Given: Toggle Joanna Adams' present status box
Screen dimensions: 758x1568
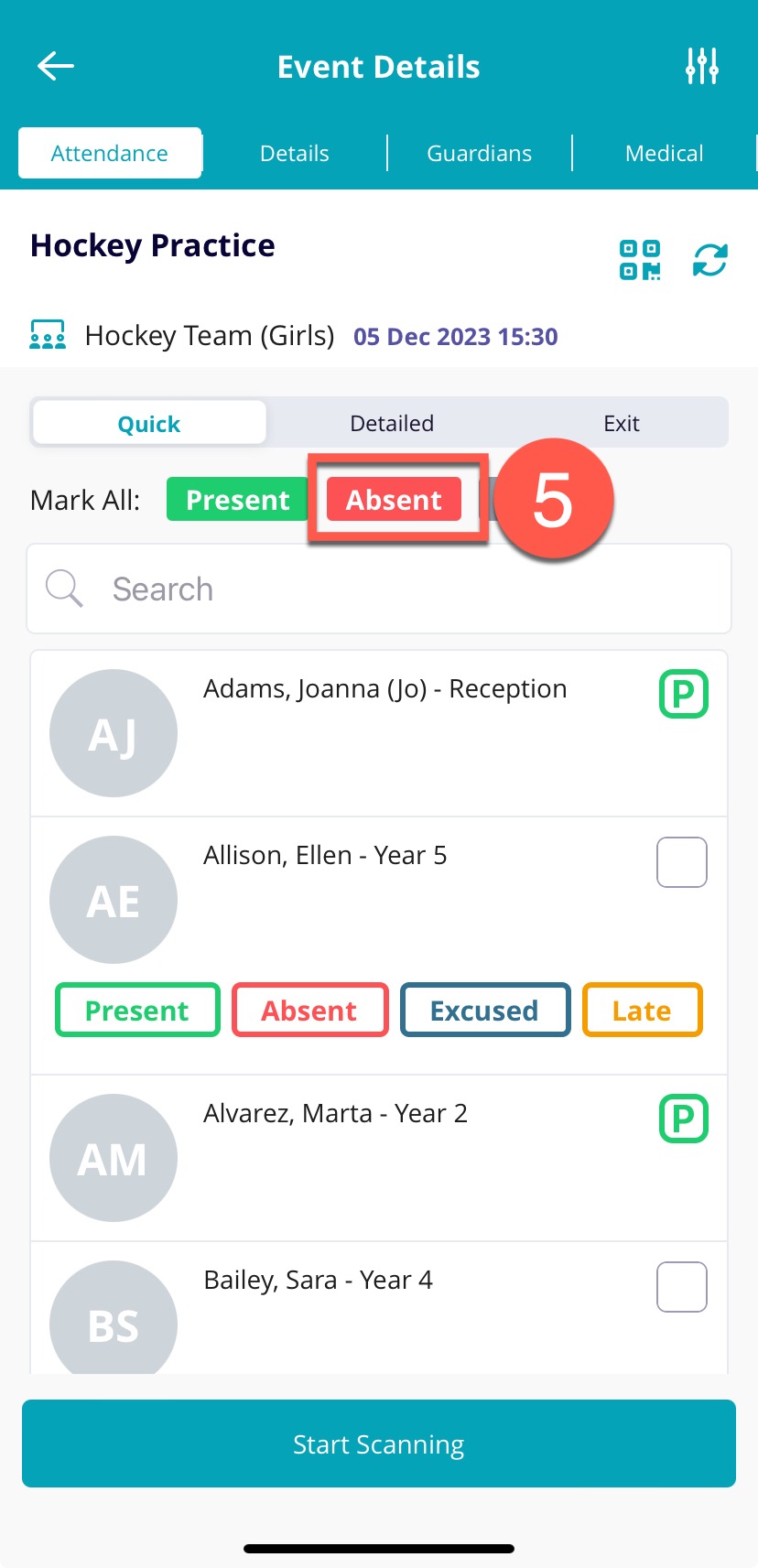Looking at the screenshot, I should tap(683, 694).
